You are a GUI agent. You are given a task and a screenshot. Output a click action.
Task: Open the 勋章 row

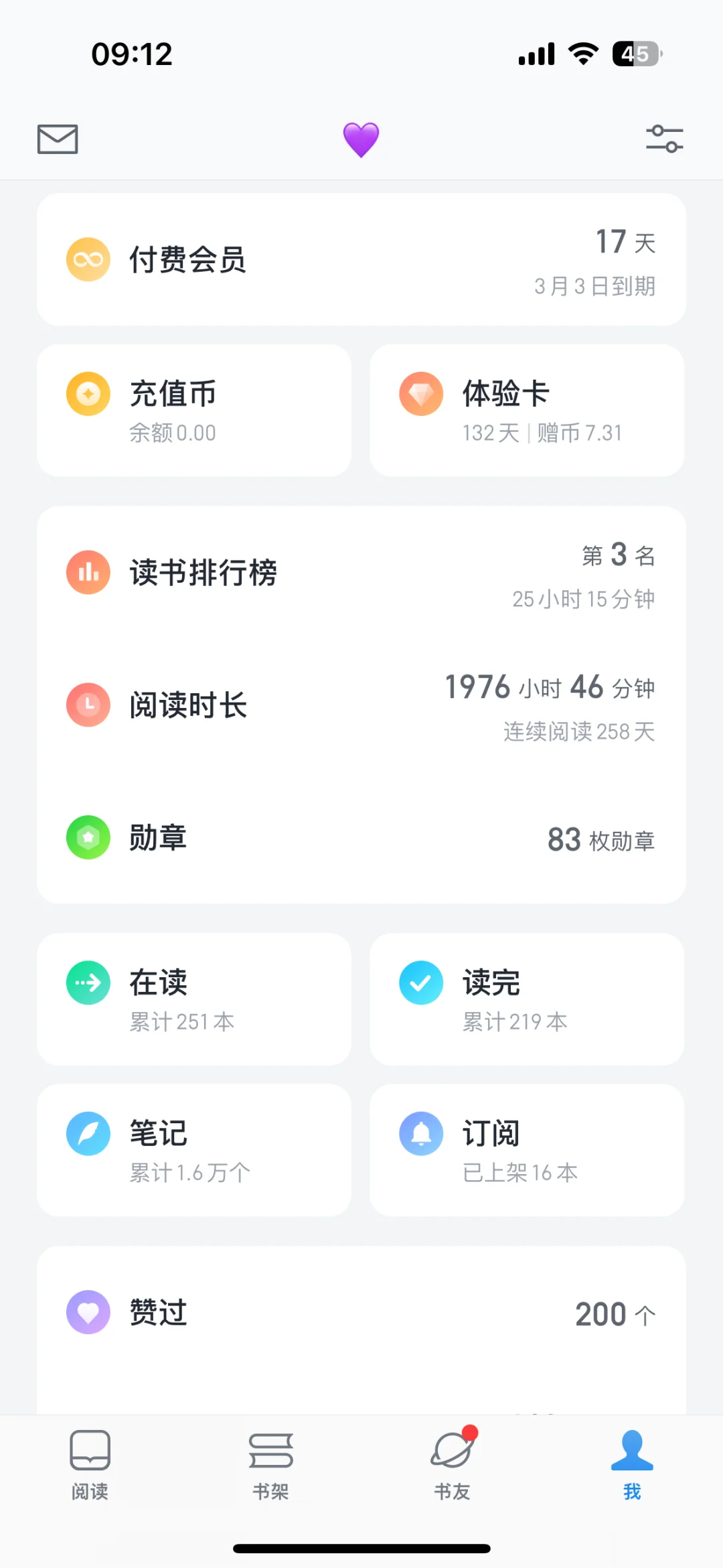tap(361, 838)
